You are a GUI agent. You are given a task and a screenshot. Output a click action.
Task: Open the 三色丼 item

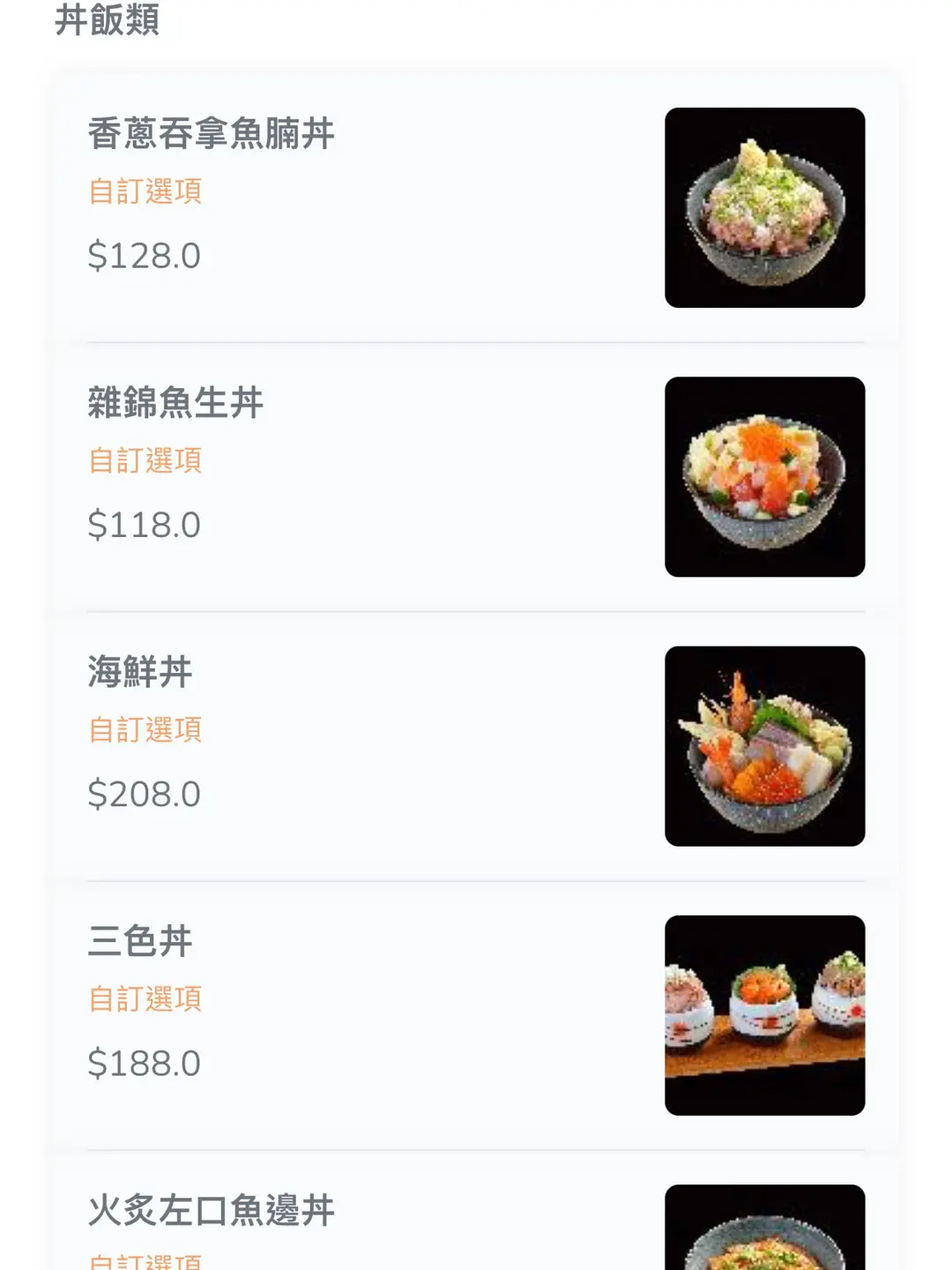[141, 942]
